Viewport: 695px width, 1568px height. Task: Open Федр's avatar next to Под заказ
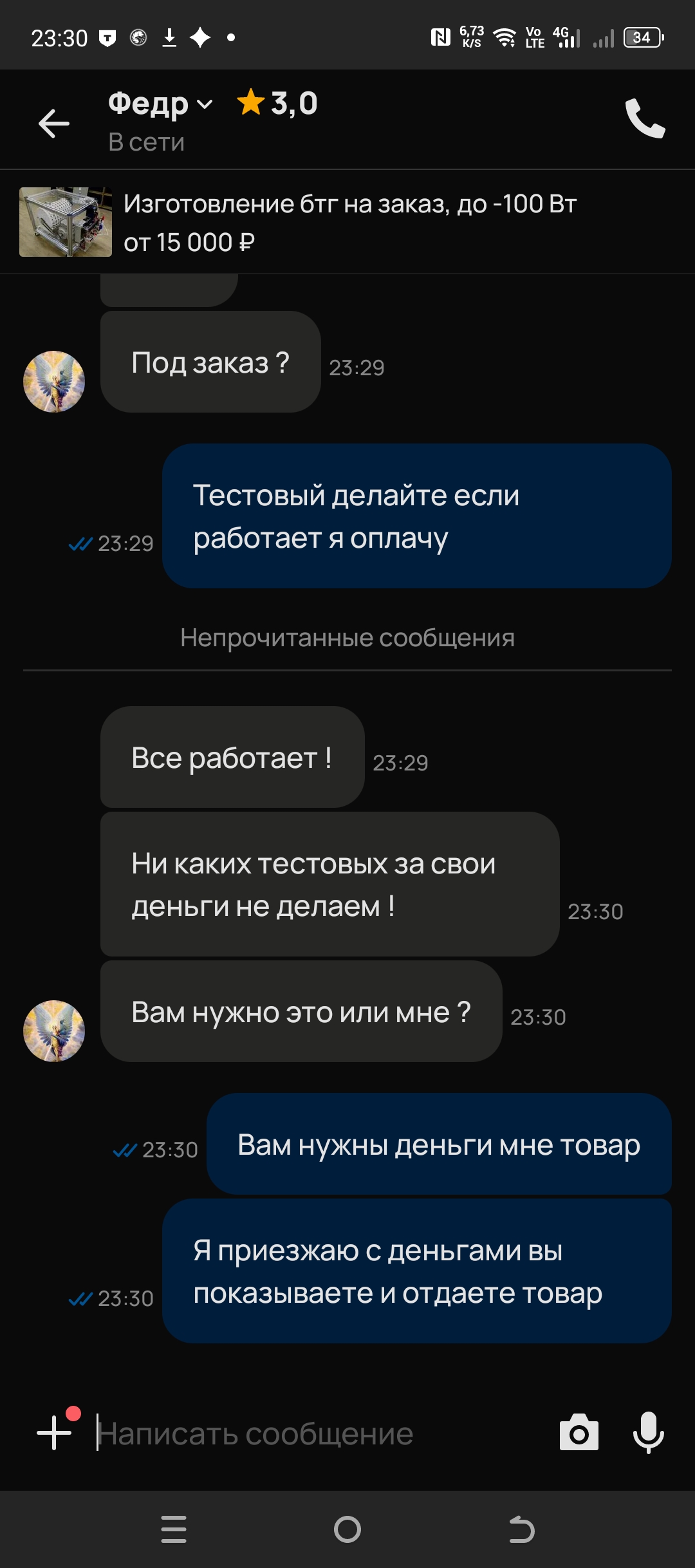(54, 381)
